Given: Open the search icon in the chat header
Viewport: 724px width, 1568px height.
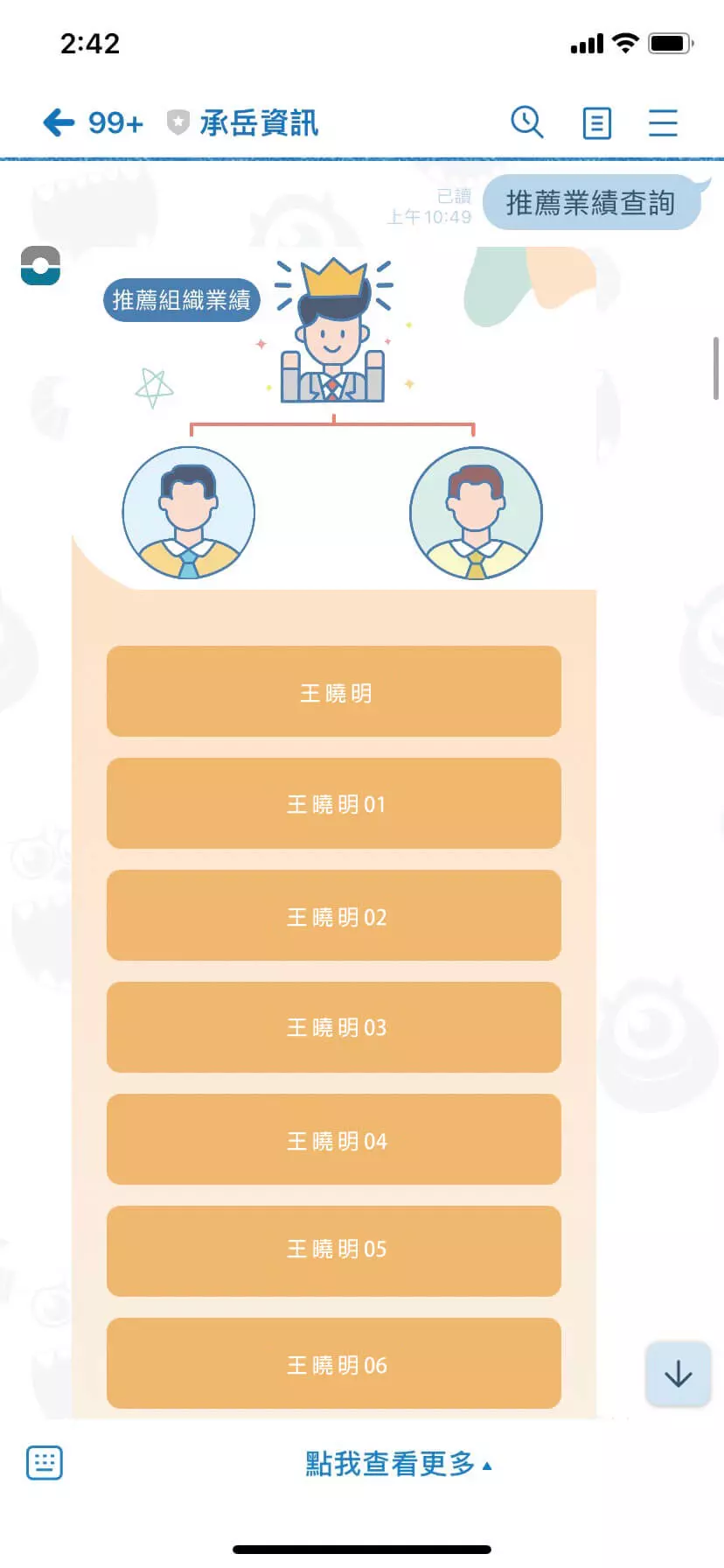Looking at the screenshot, I should (x=527, y=122).
